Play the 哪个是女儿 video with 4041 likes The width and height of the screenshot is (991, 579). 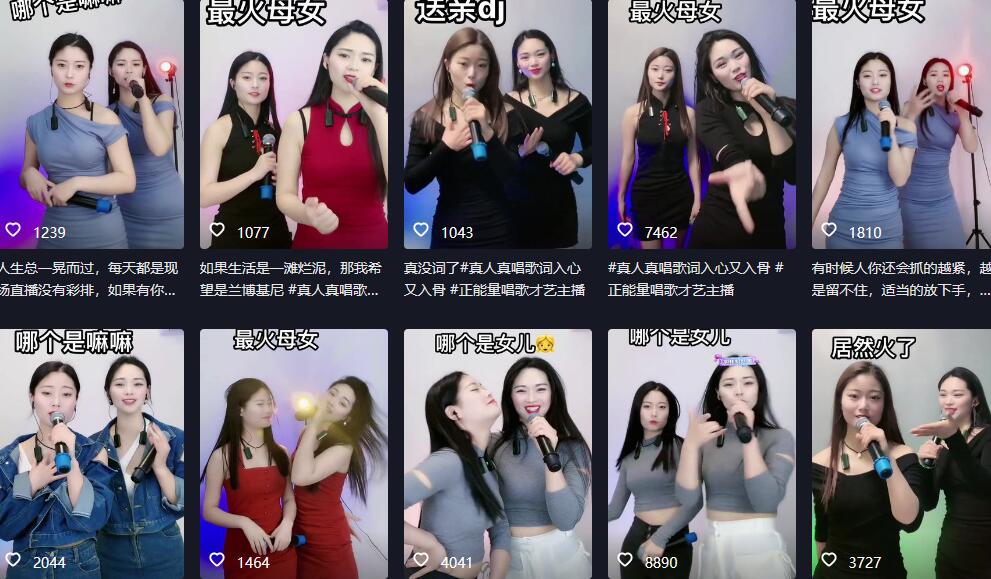498,450
